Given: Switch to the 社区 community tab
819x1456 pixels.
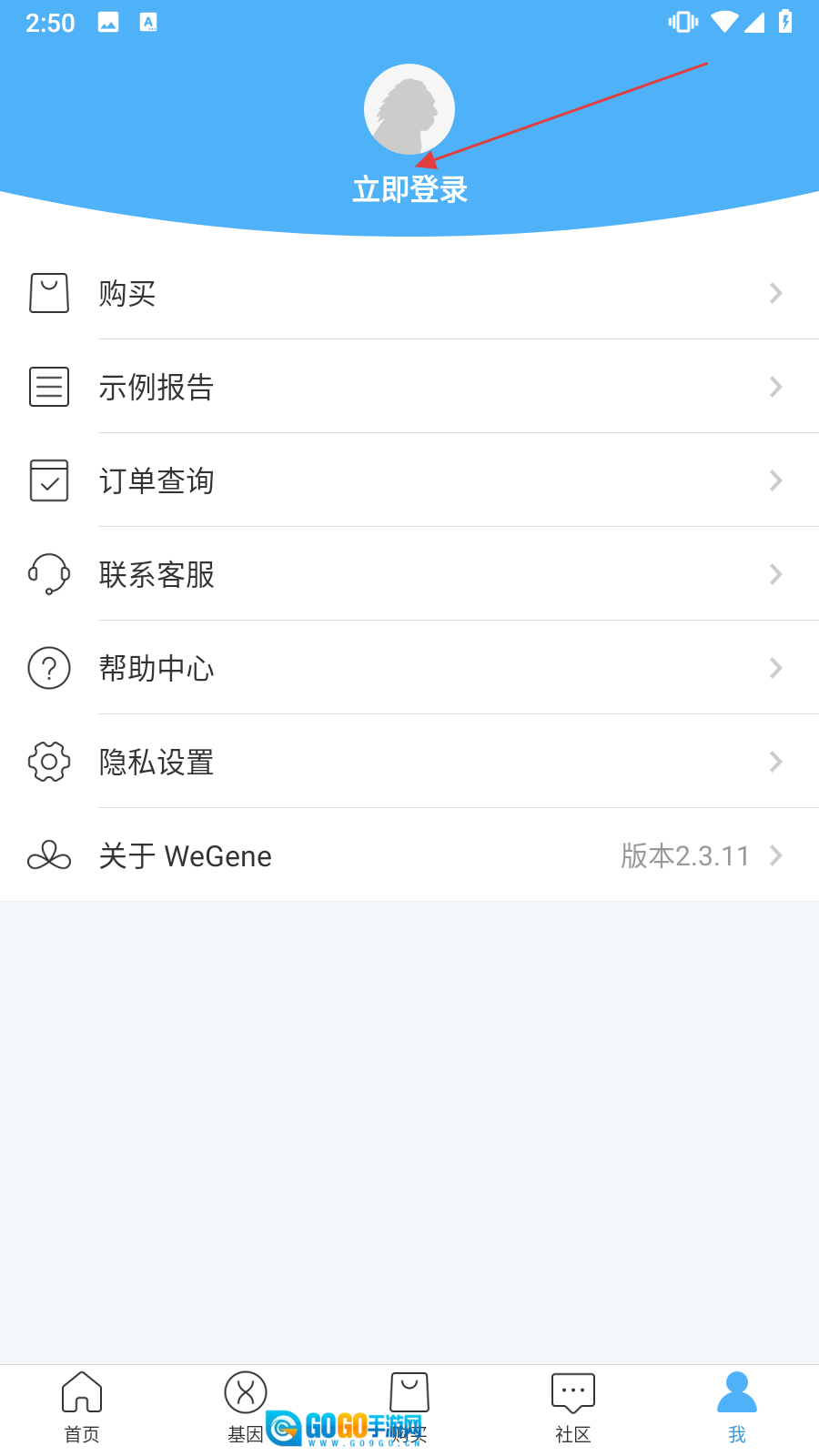Looking at the screenshot, I should tap(573, 1407).
